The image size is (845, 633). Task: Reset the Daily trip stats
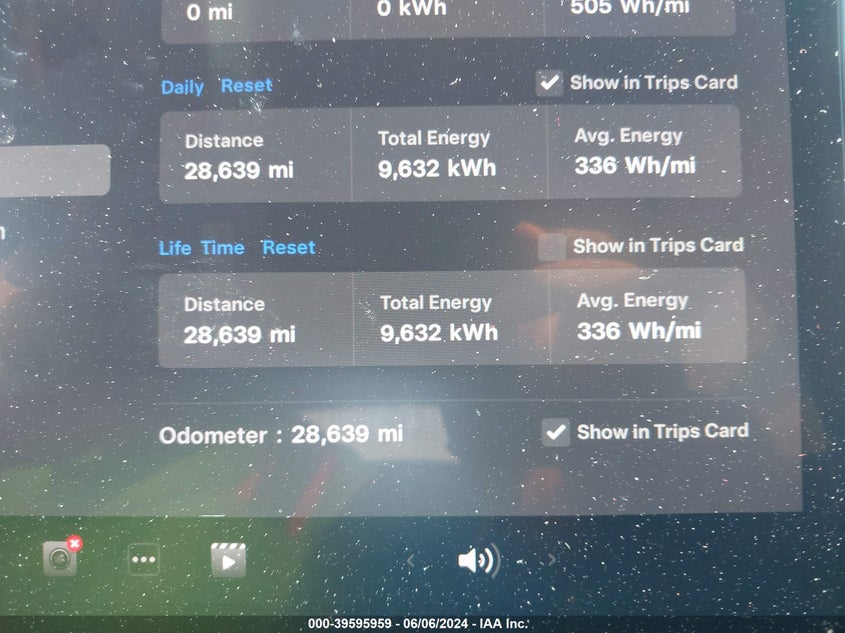pyautogui.click(x=246, y=86)
